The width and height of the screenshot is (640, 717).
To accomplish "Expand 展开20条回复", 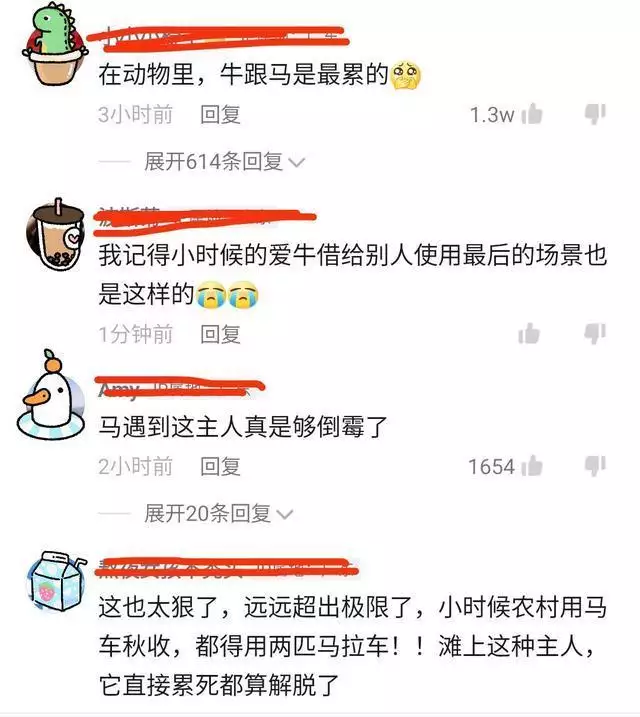I will (218, 514).
